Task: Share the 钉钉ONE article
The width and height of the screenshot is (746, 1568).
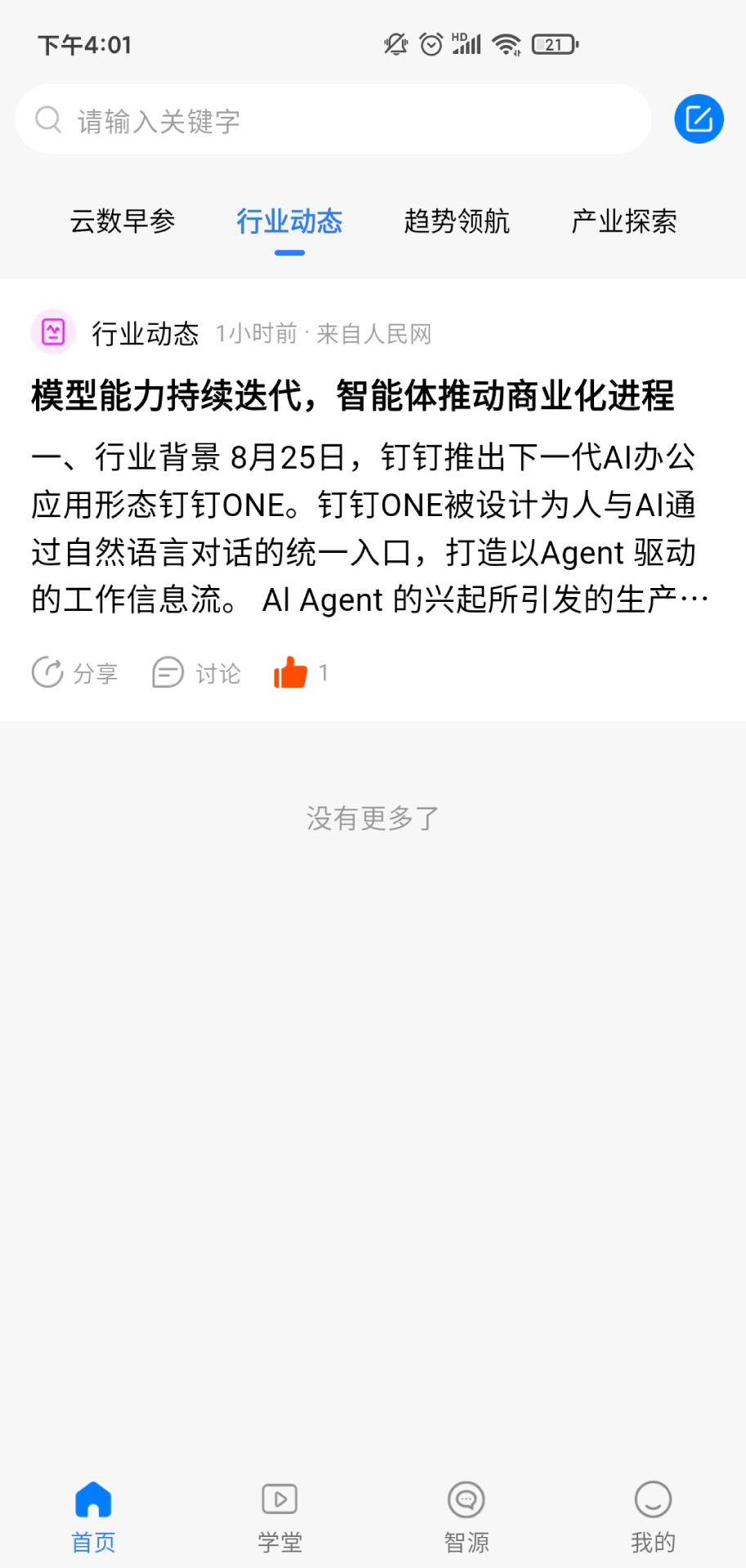Action: (75, 673)
